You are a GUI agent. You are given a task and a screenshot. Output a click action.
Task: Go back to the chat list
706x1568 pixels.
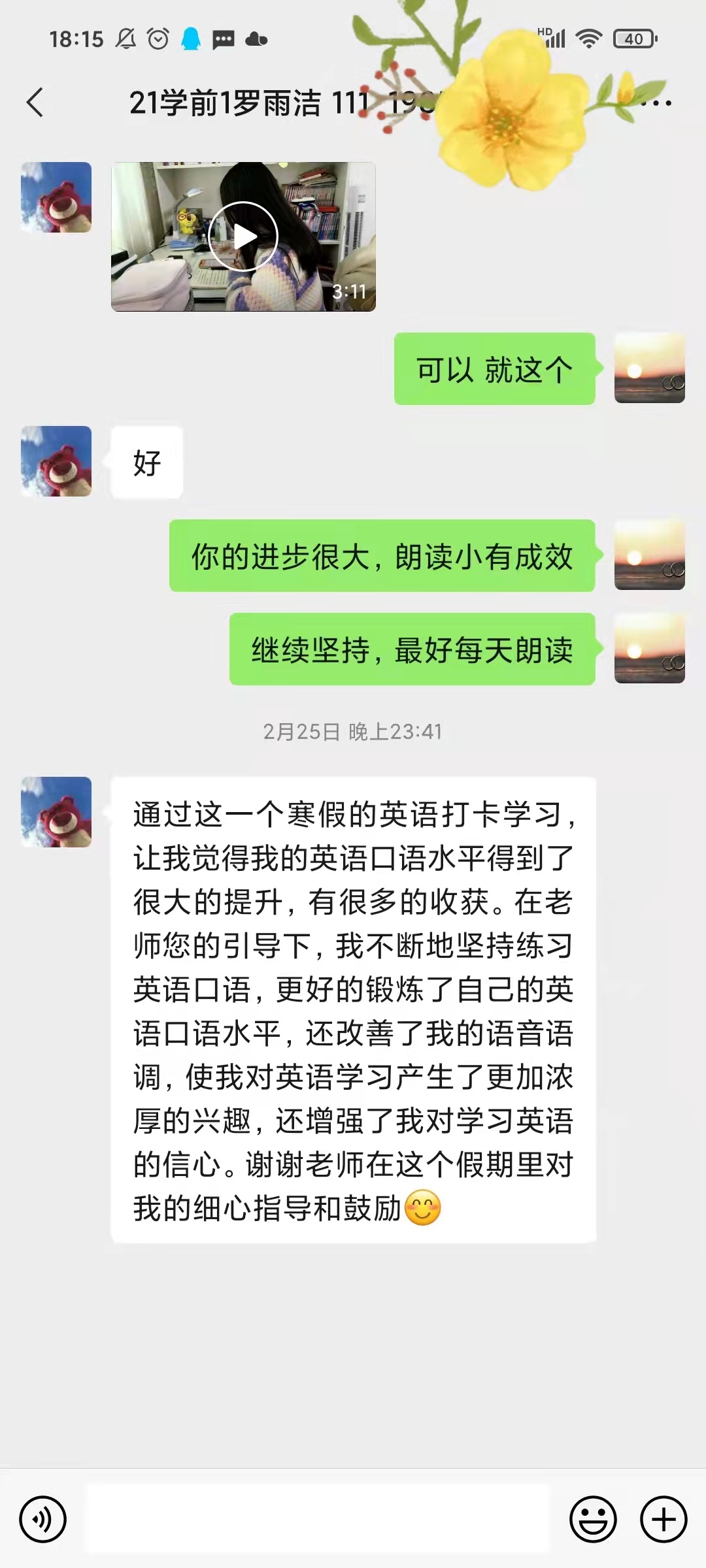click(x=35, y=103)
